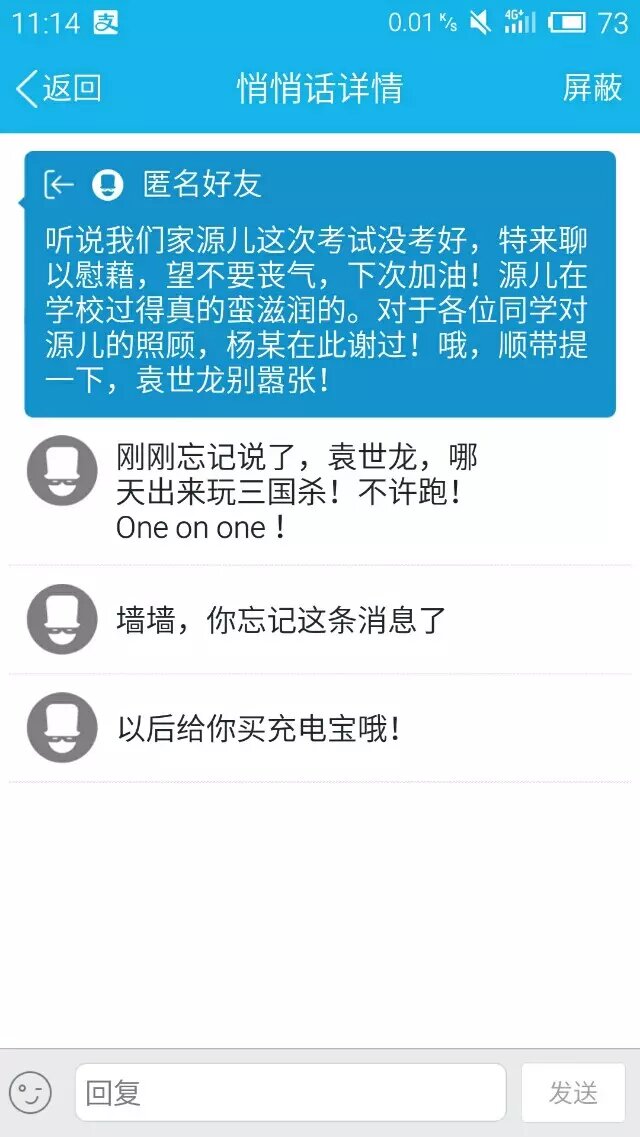This screenshot has width=640, height=1137.
Task: Focus the 回复 reply field
Action: coord(290,1093)
